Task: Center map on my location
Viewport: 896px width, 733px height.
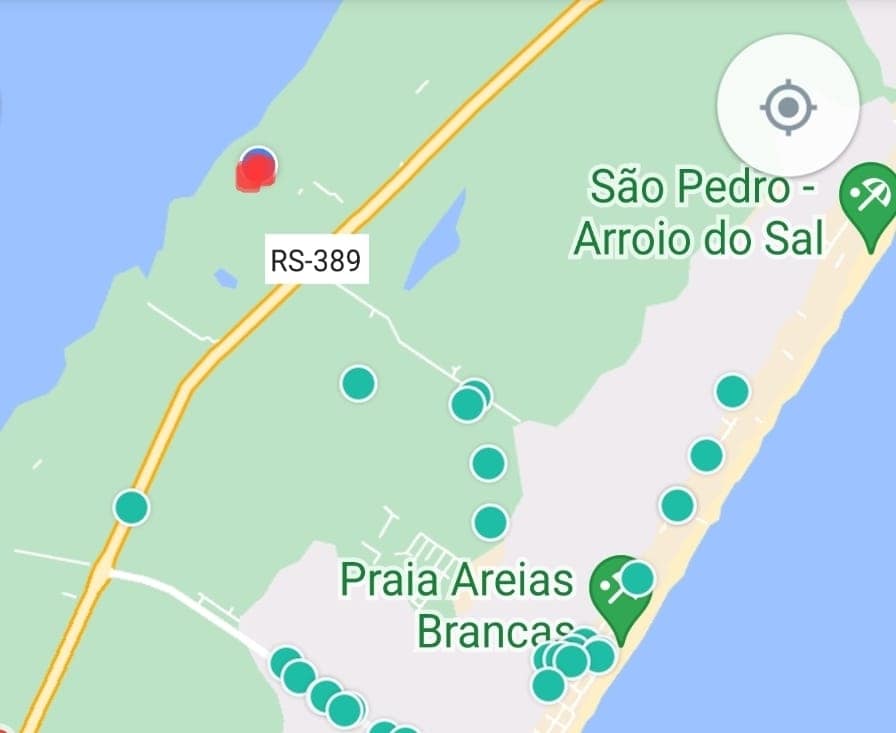Action: click(788, 106)
